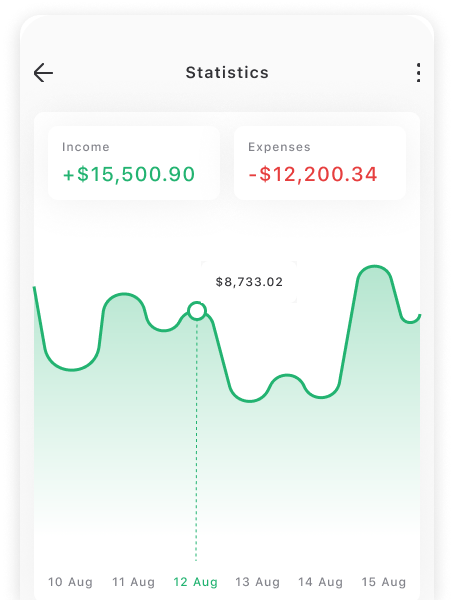454x600 pixels.
Task: Select 10 Aug on the chart axis
Action: click(x=70, y=582)
